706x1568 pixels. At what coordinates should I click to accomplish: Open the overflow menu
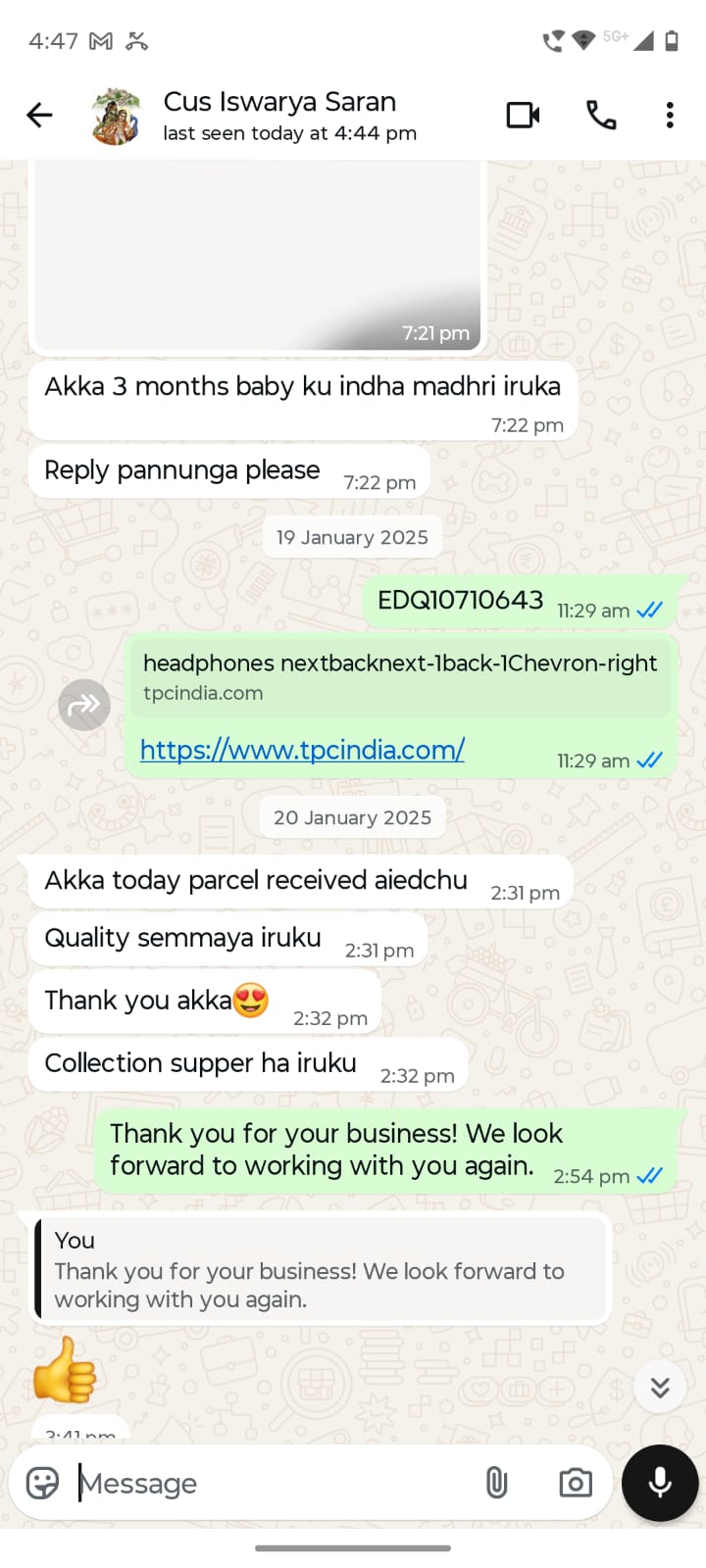670,116
